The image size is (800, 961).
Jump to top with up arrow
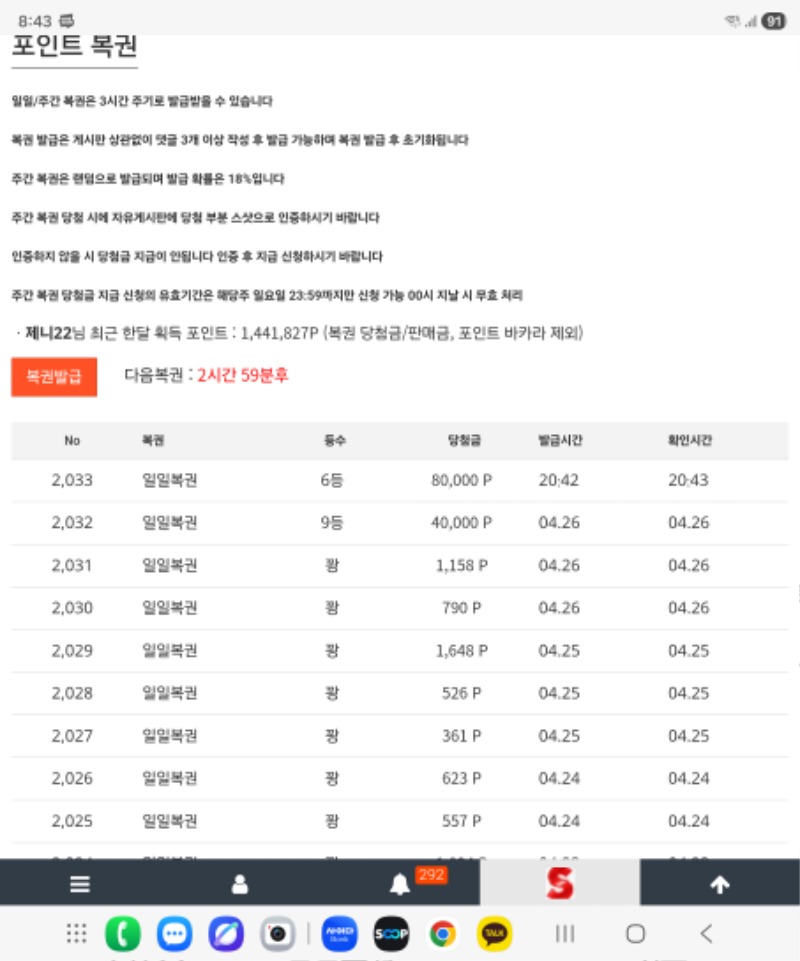719,884
